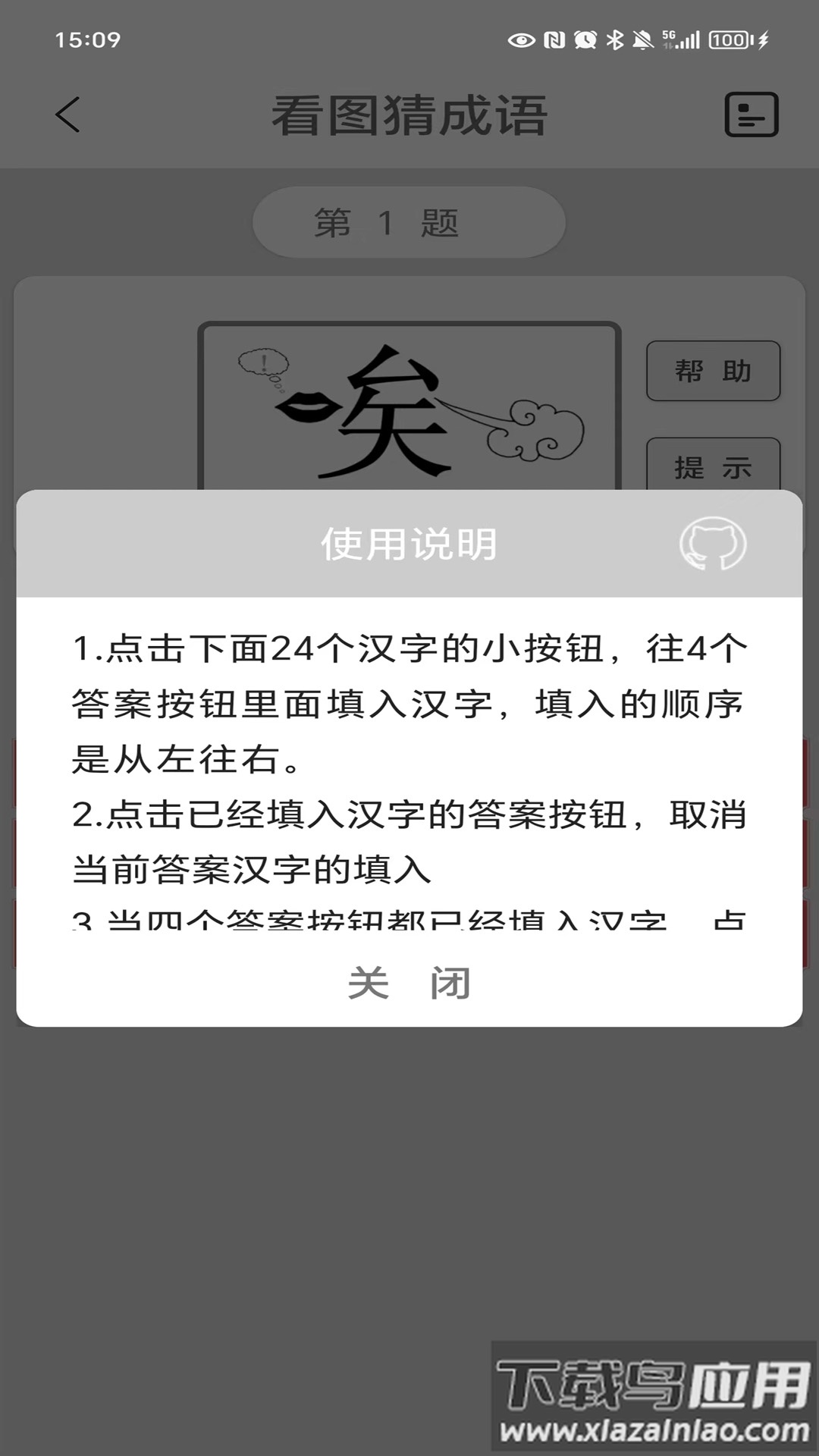The width and height of the screenshot is (819, 1456).
Task: Close the 使用说明 dialog with 关闭
Action: (409, 983)
